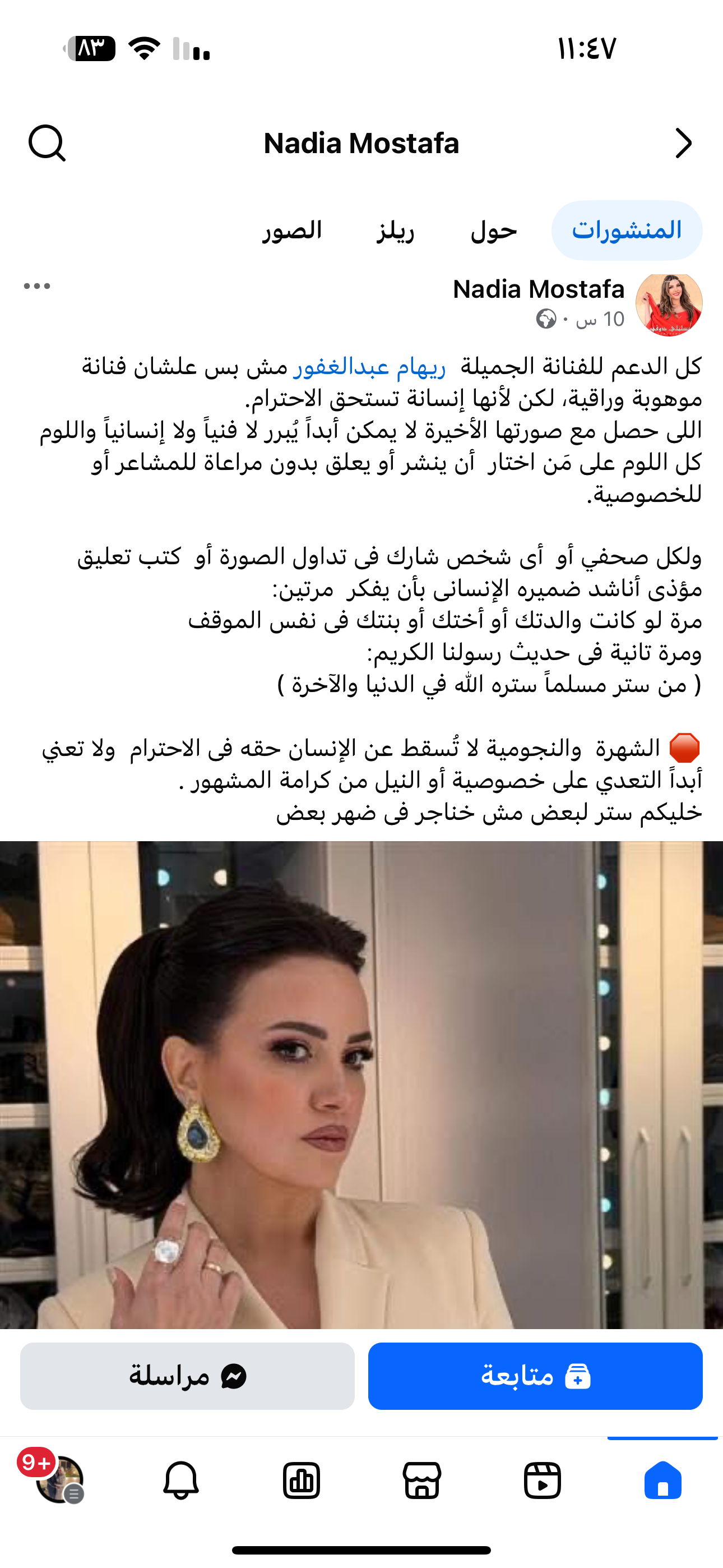This screenshot has width=723, height=1568.
Task: View the post photo full screen
Action: pos(361,1083)
